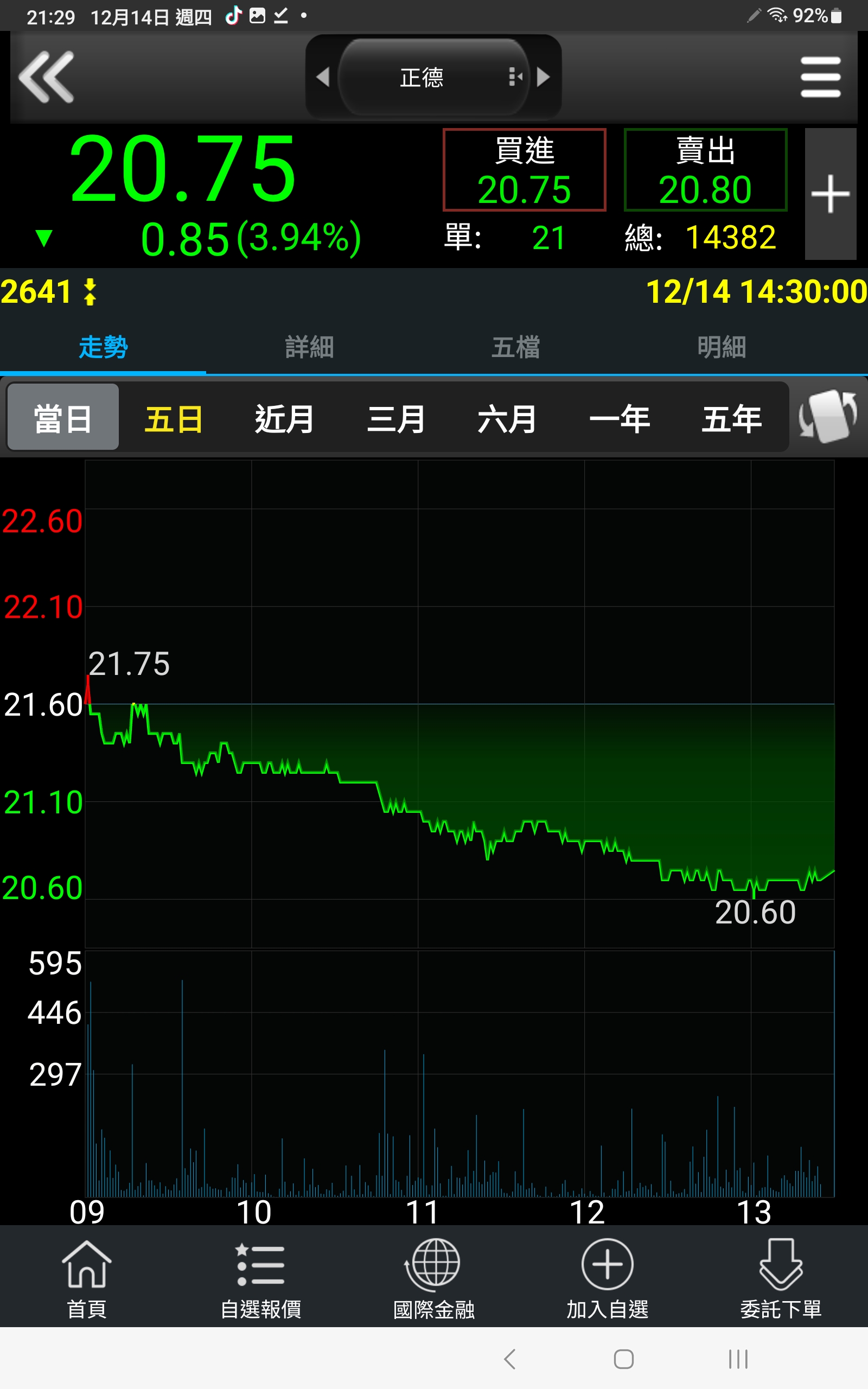The width and height of the screenshot is (868, 1389).
Task: Go to 首頁 home
Action: point(87,1279)
